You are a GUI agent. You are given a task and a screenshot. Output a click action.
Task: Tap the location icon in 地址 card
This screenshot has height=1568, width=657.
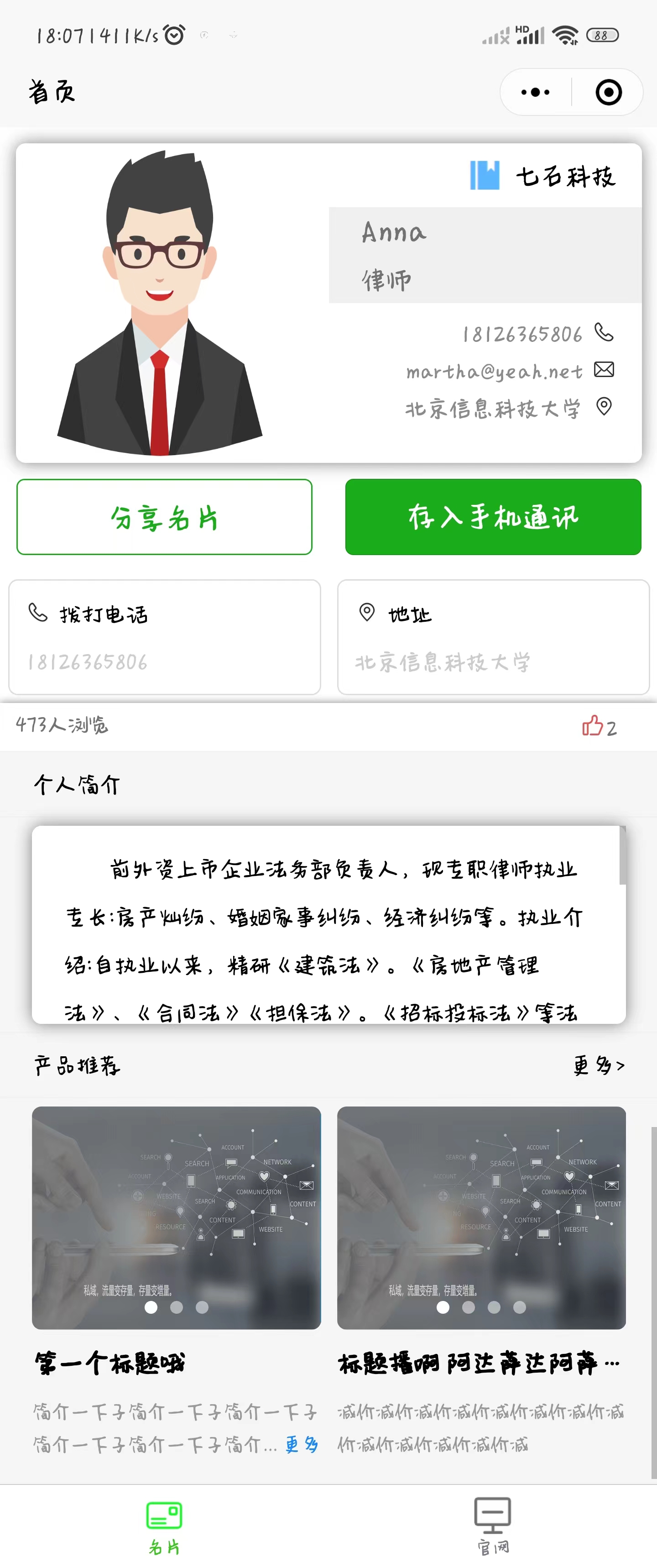(367, 614)
